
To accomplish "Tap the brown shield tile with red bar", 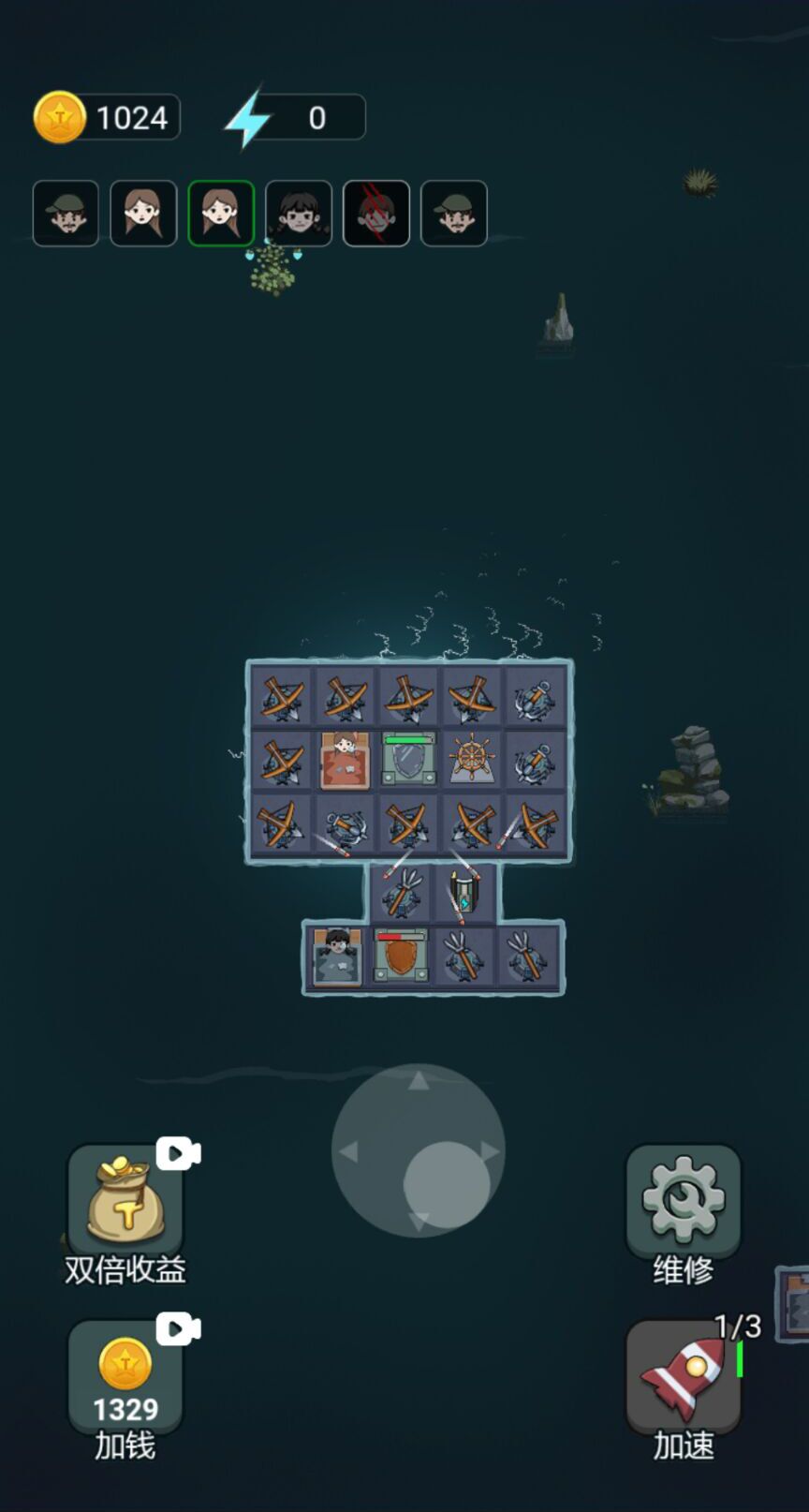I will [401, 956].
